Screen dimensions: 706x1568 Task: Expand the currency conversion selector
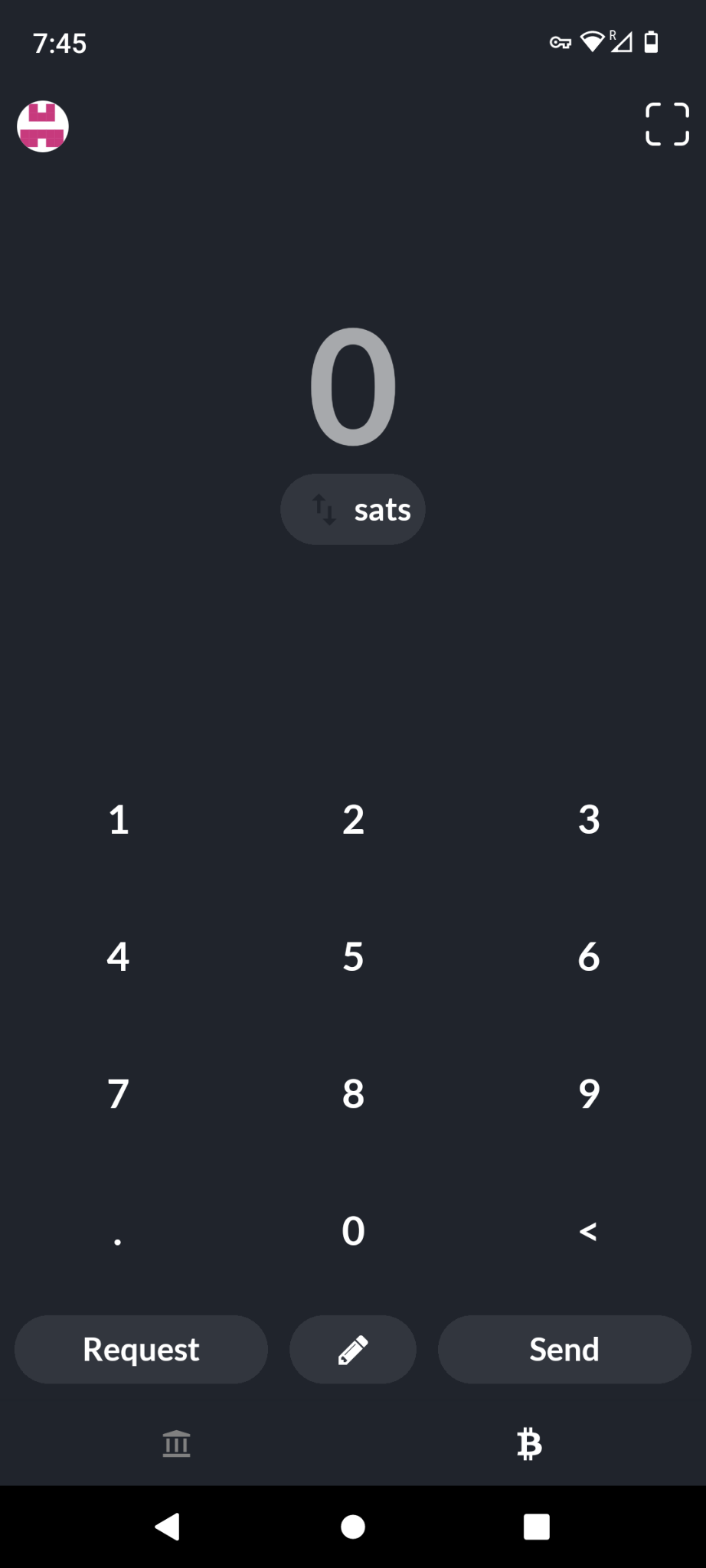pos(352,508)
